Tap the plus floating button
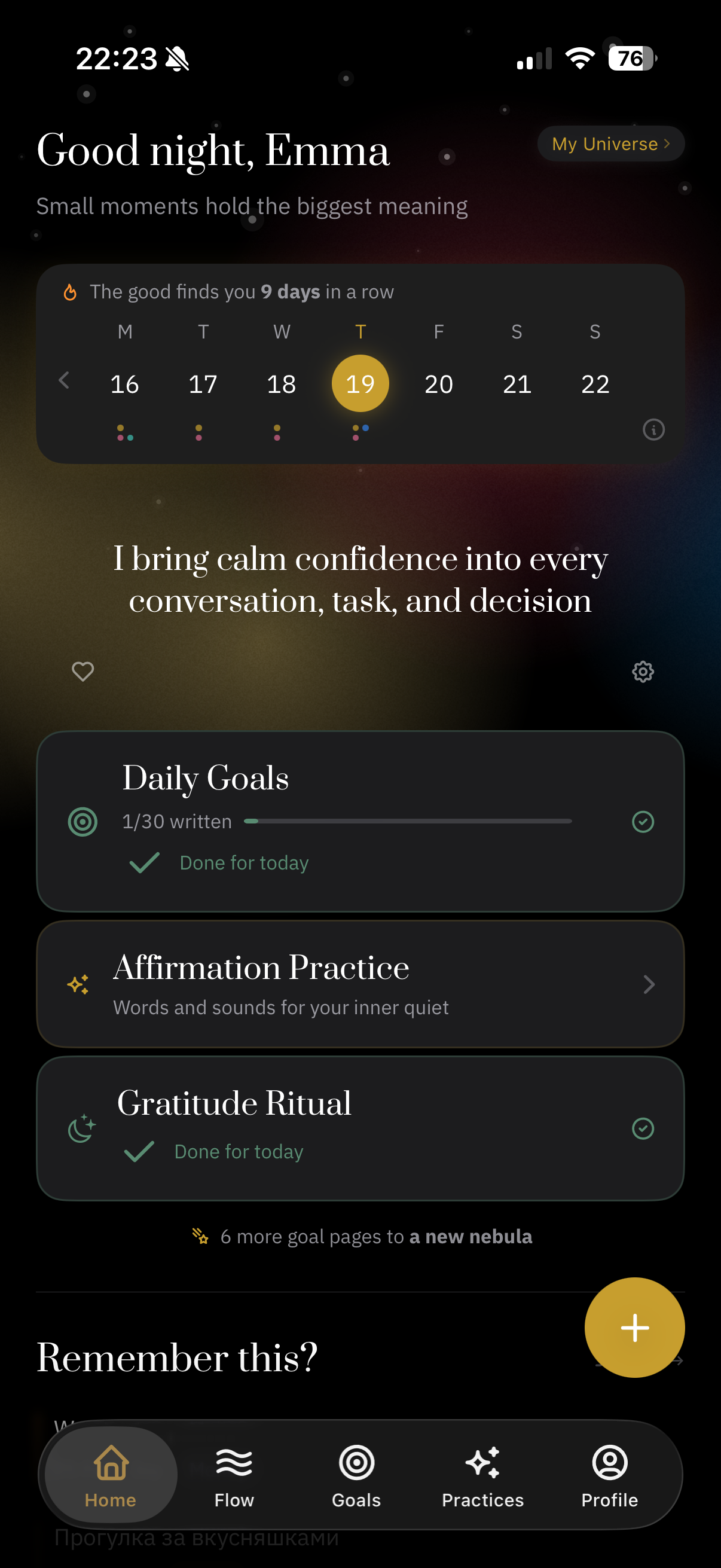The image size is (721, 1568). click(634, 1327)
